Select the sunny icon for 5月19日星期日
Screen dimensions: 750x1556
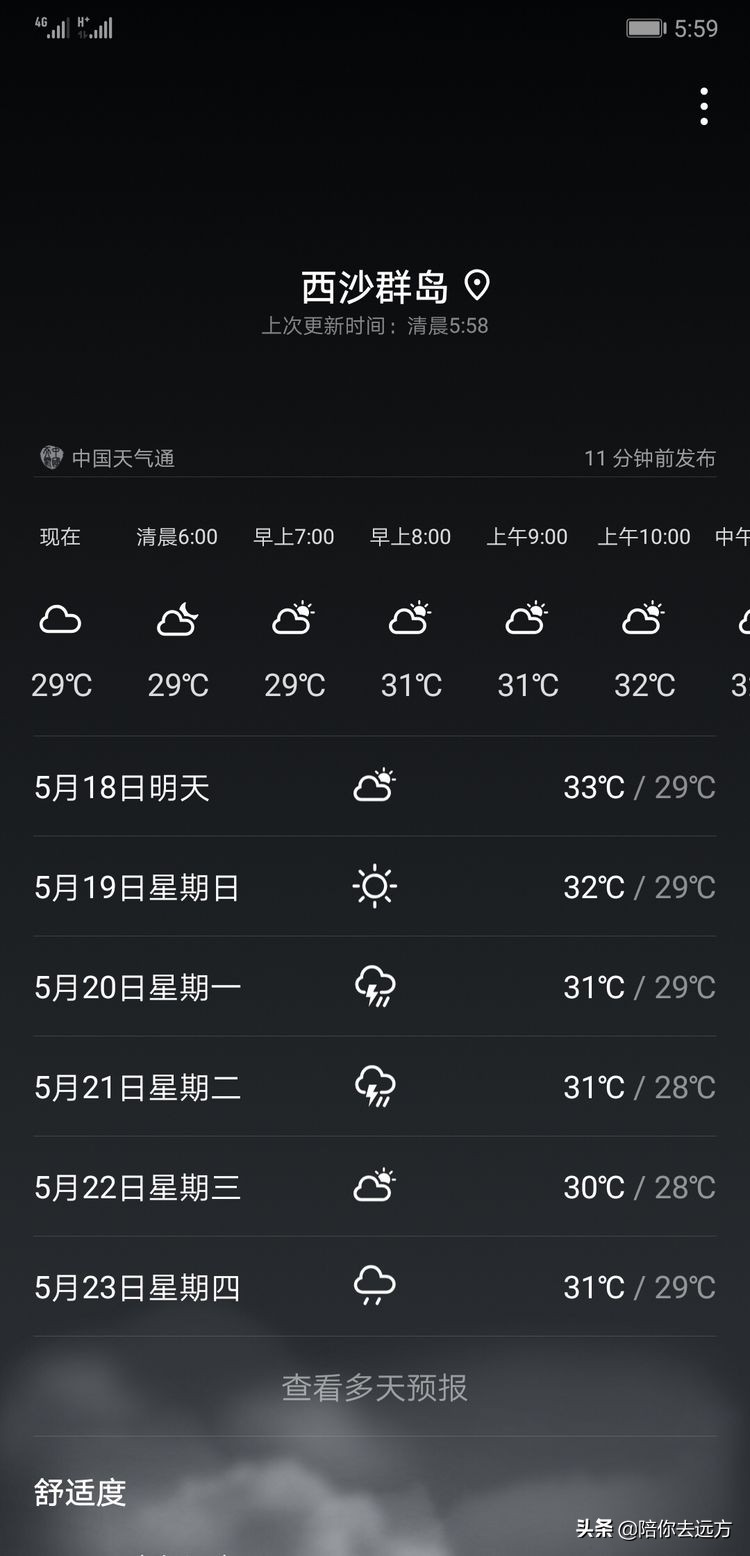374,887
